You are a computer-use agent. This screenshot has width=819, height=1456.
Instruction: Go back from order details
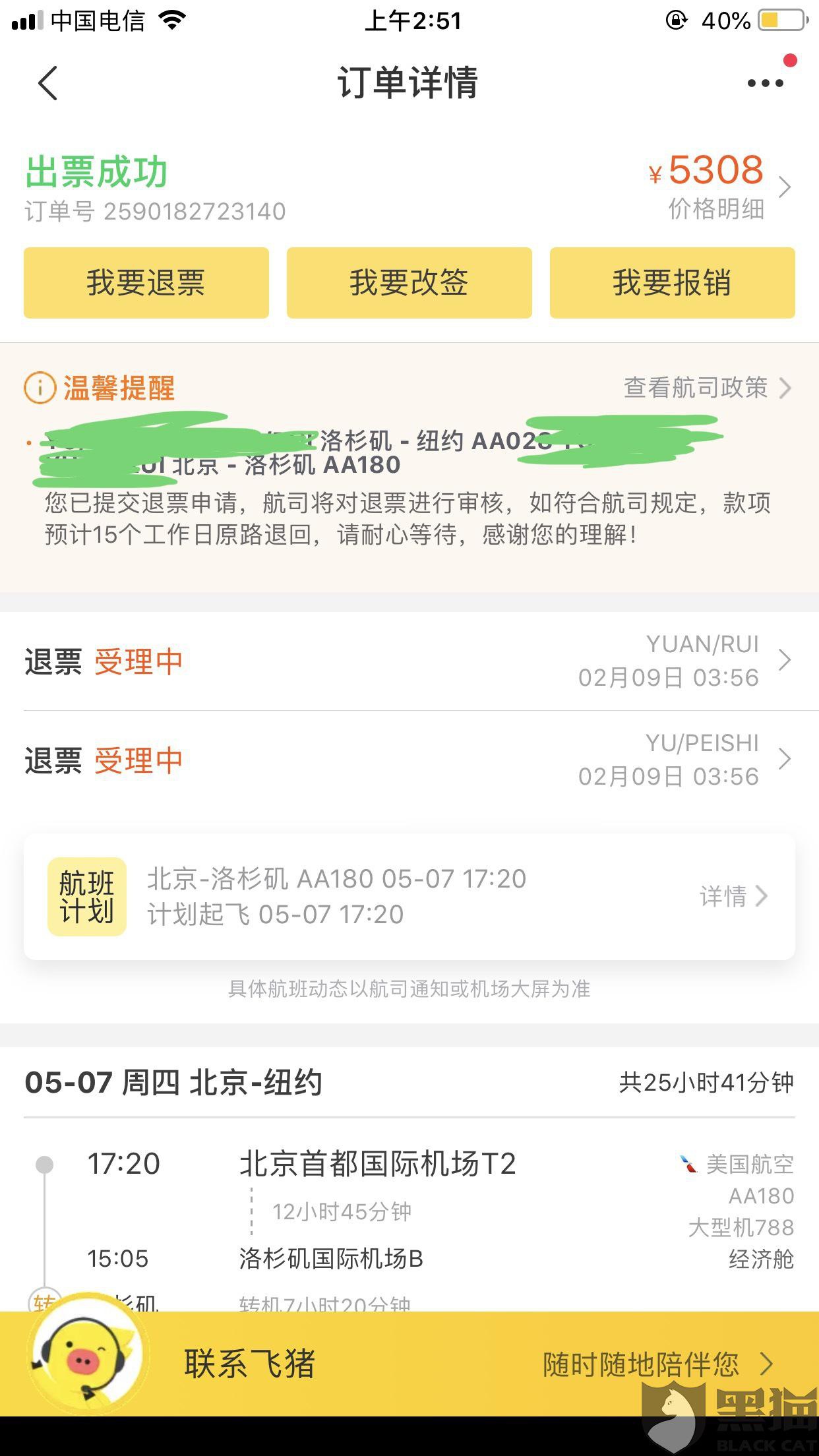(x=47, y=83)
